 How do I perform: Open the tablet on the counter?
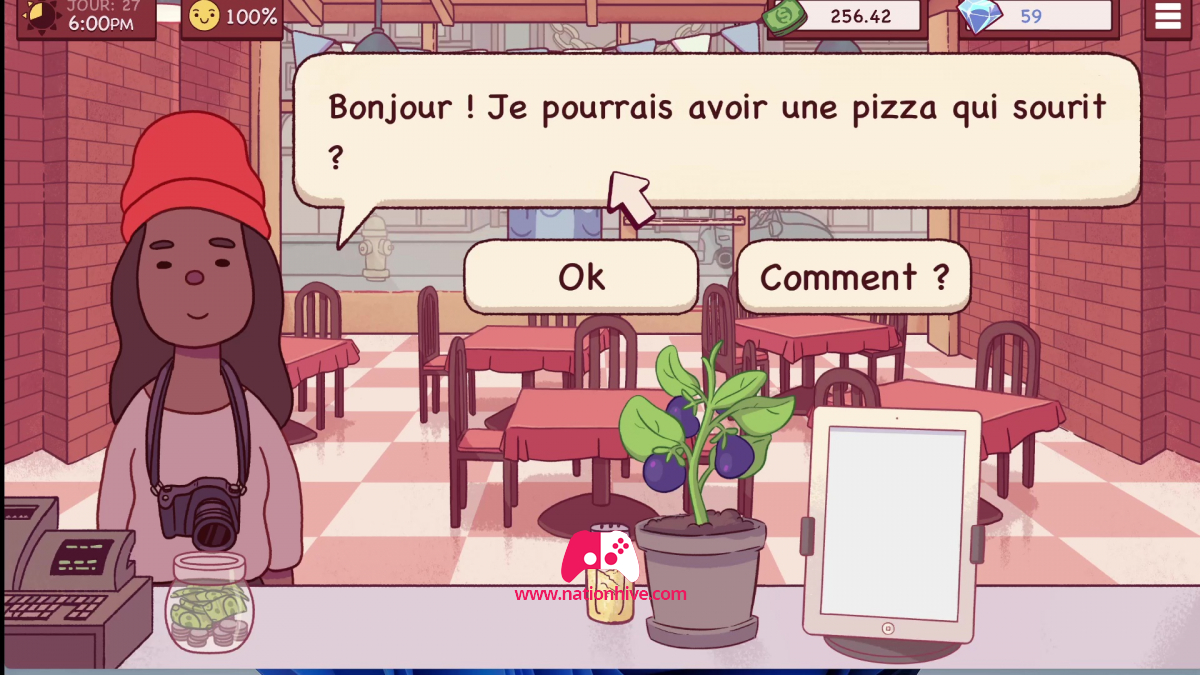[892, 525]
